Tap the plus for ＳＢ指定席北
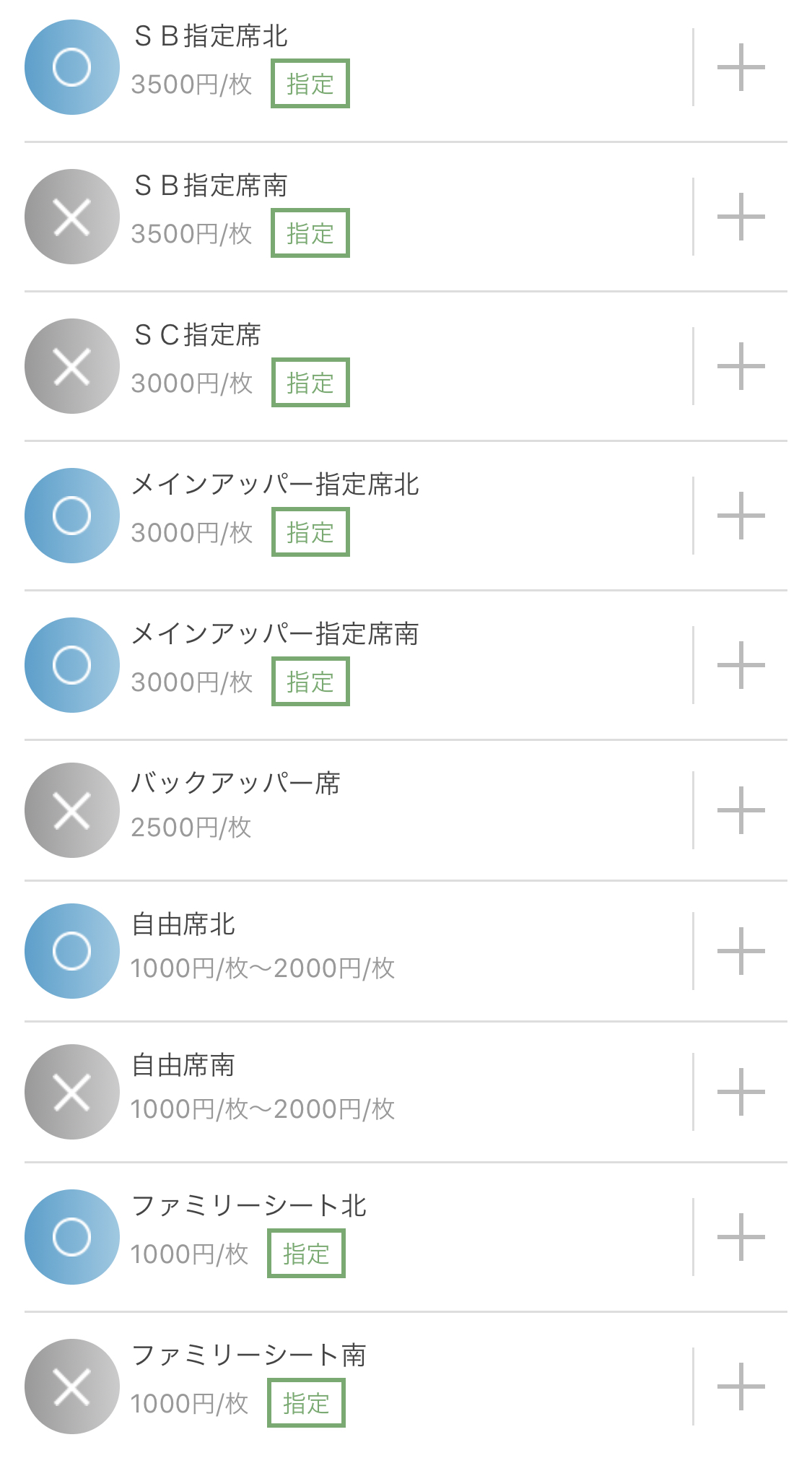 click(x=741, y=67)
